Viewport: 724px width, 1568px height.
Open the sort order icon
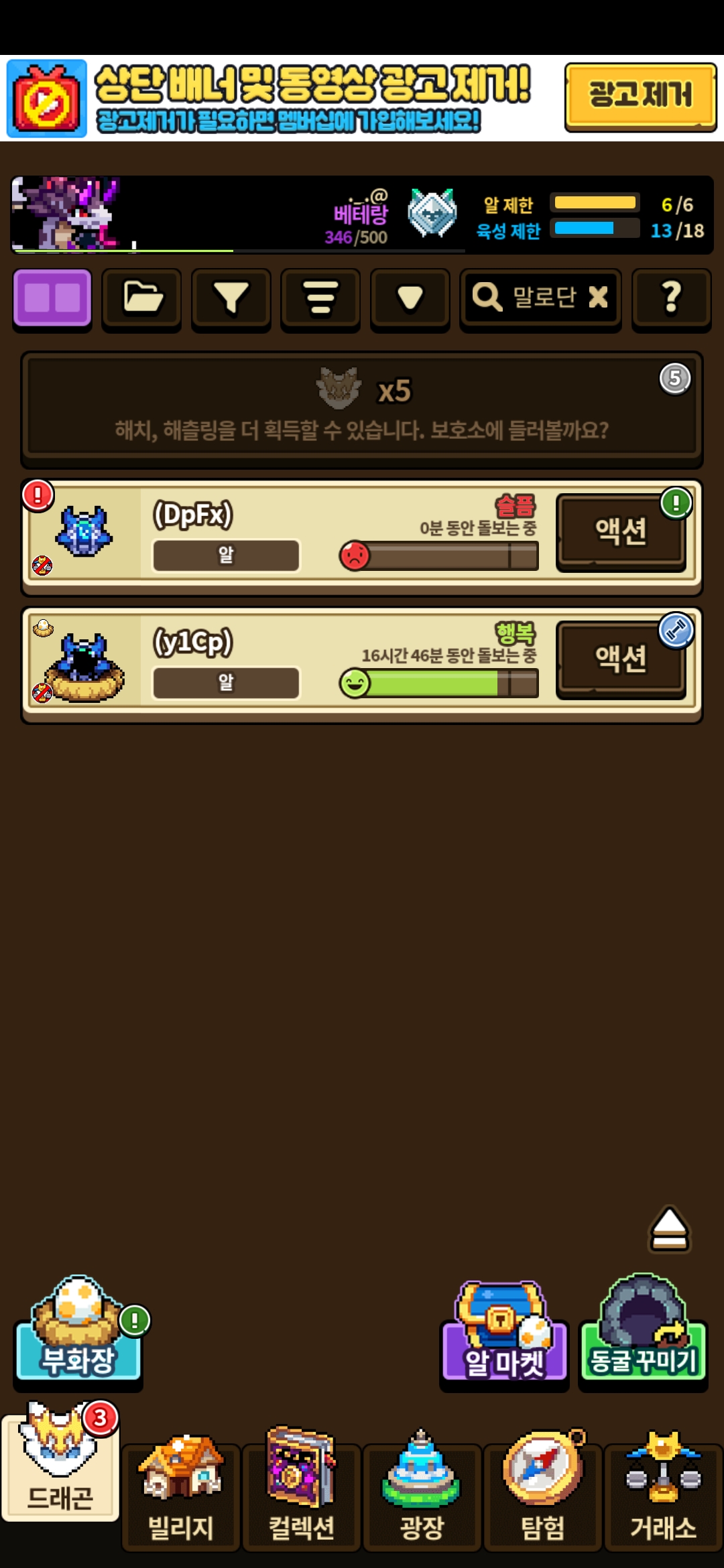point(320,298)
